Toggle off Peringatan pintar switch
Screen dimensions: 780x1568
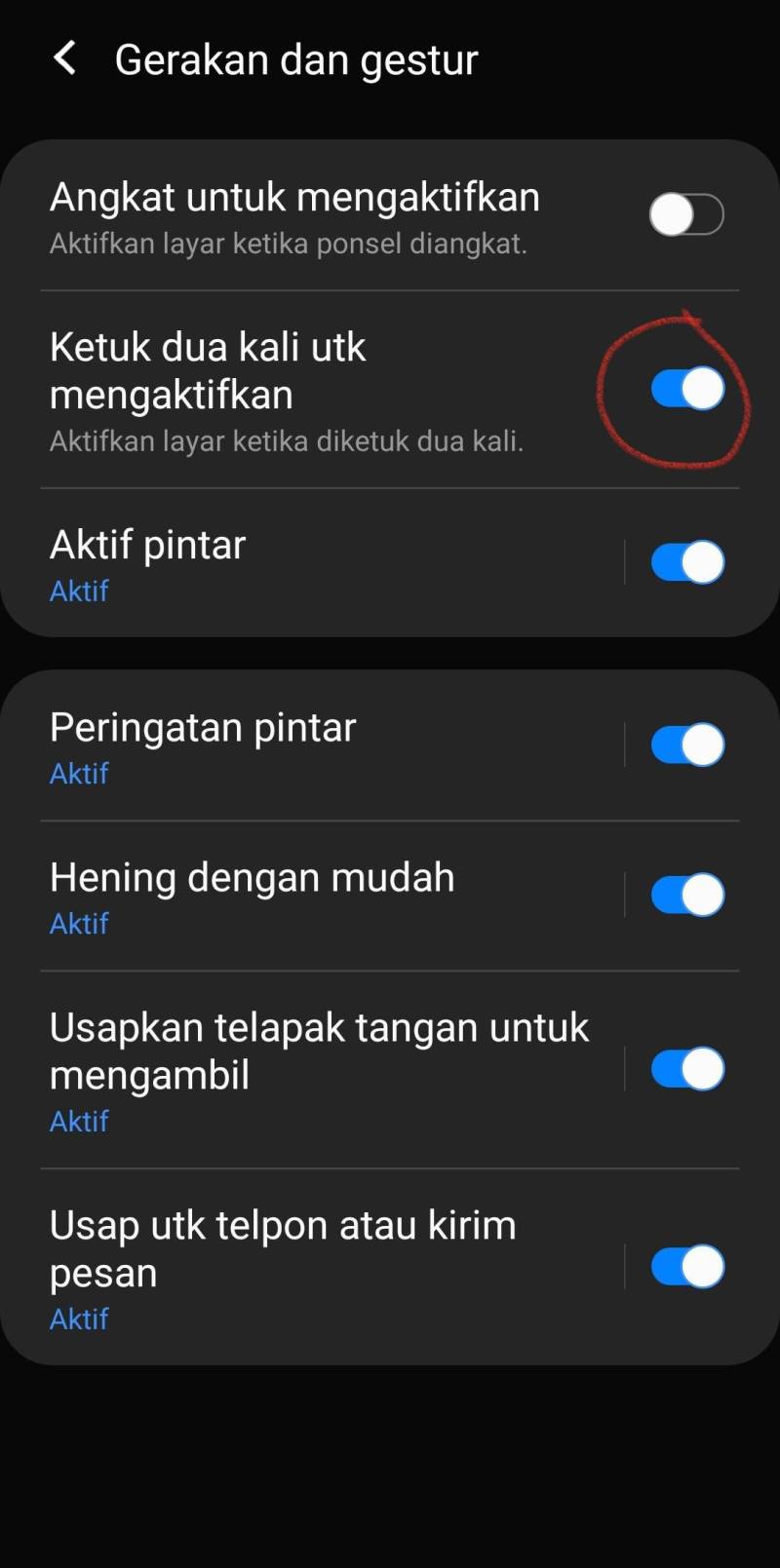click(x=686, y=746)
